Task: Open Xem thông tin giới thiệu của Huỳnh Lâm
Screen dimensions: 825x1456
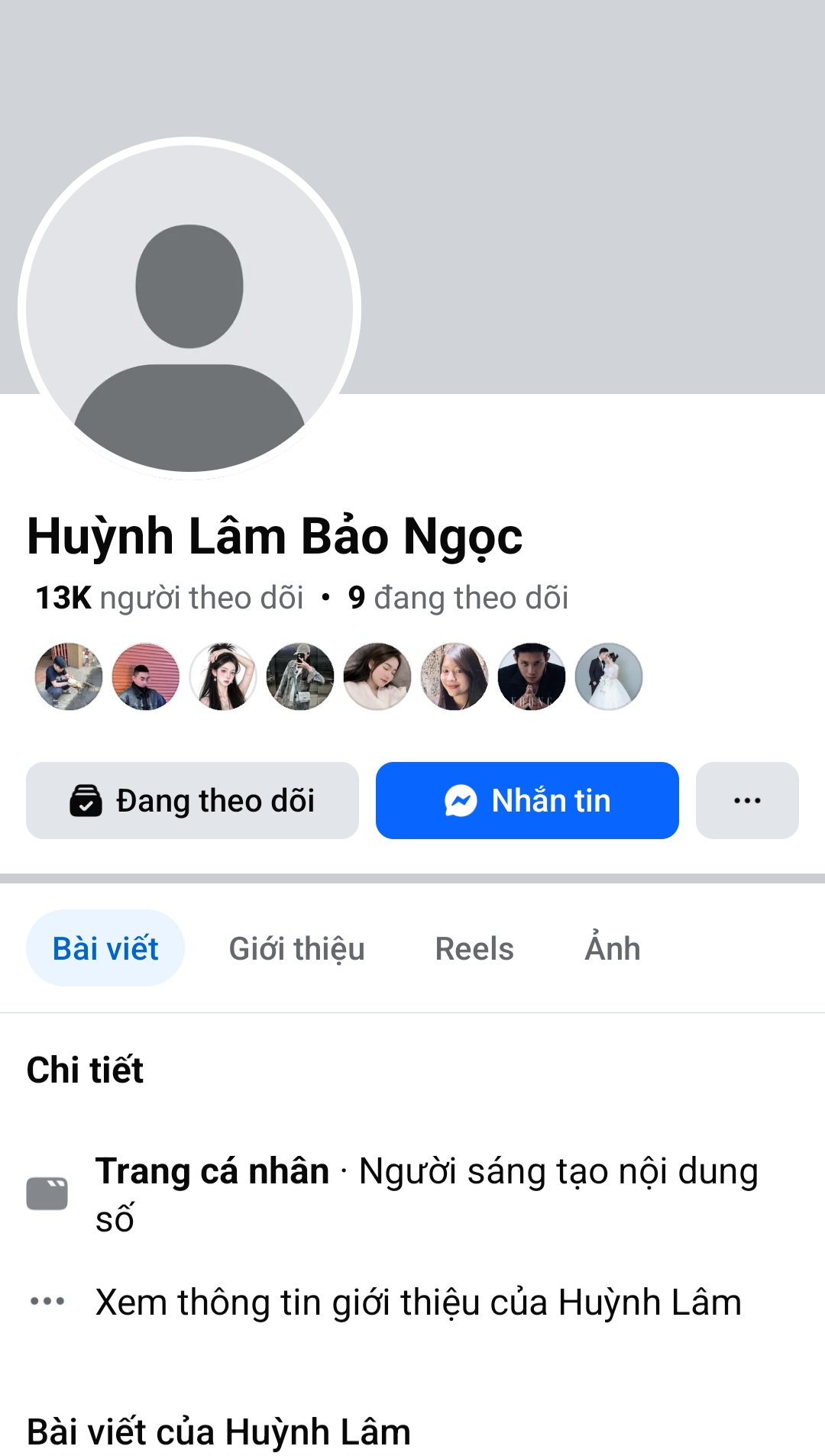Action: pos(418,1302)
